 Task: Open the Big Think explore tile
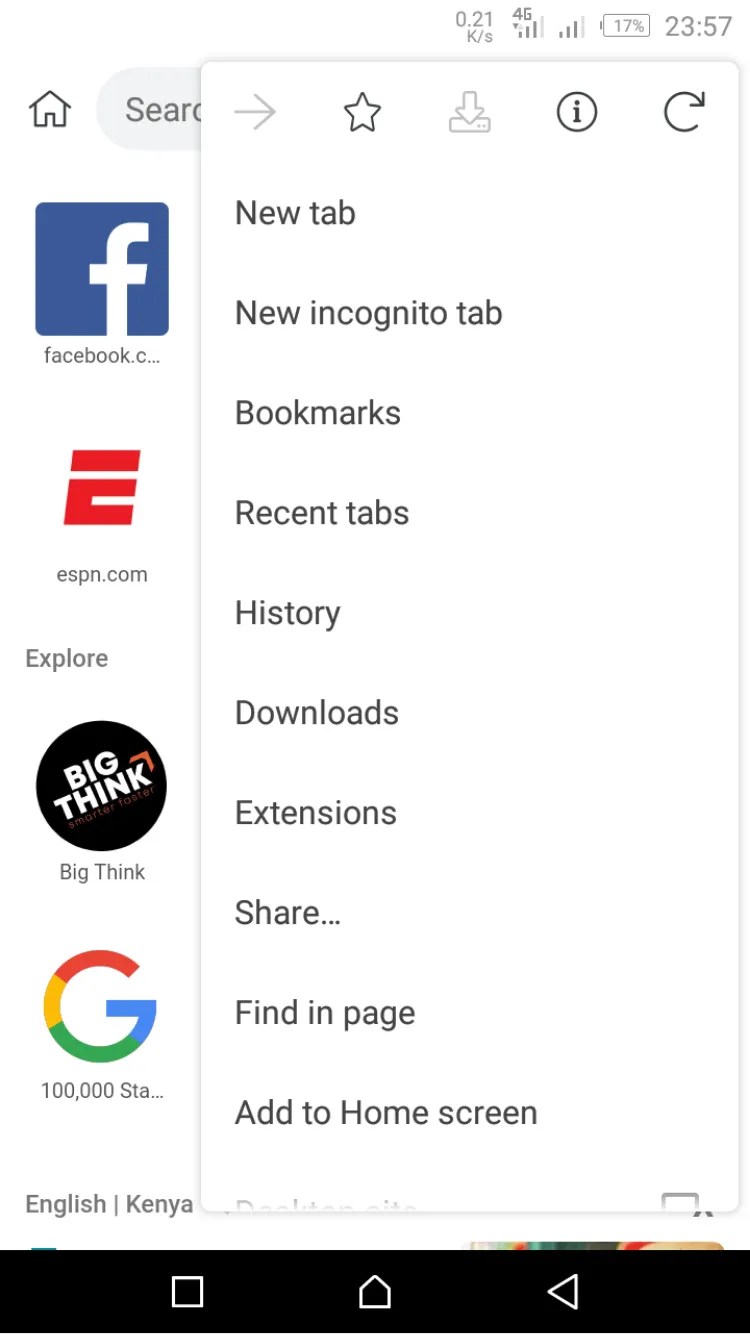(x=102, y=786)
